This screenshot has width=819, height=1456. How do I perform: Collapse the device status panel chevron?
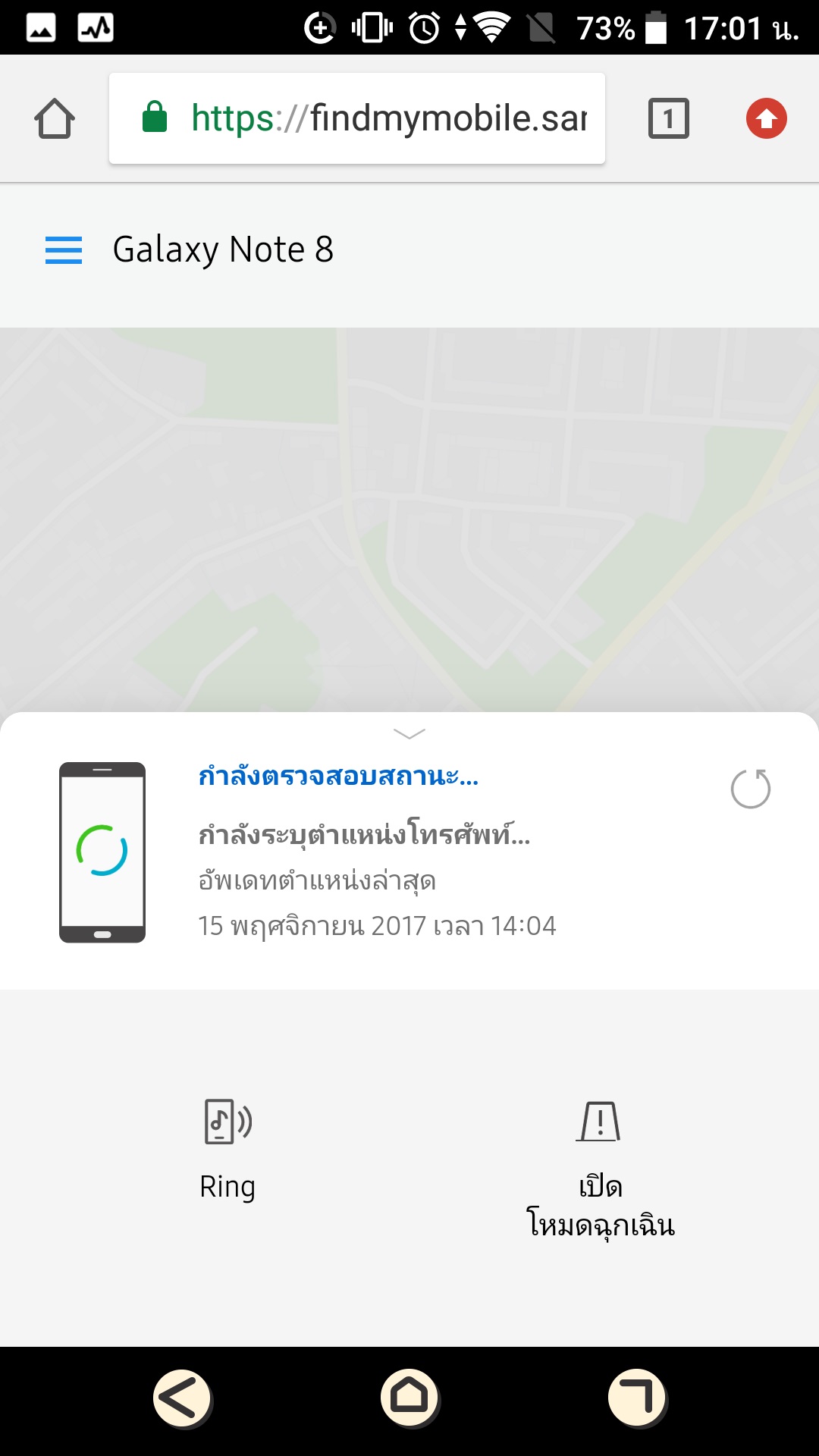[409, 733]
